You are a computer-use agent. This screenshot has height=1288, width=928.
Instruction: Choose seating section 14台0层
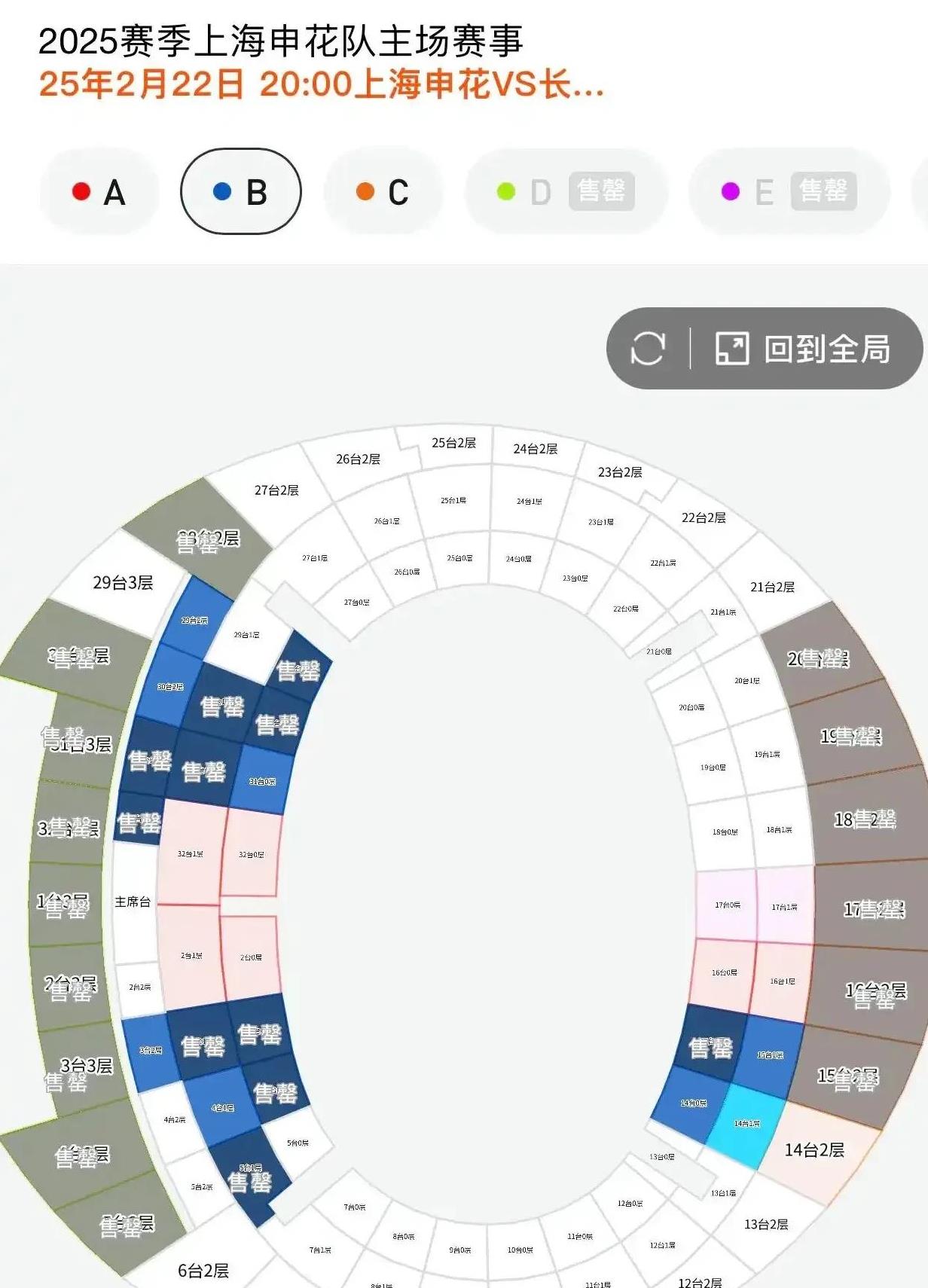point(692,1103)
